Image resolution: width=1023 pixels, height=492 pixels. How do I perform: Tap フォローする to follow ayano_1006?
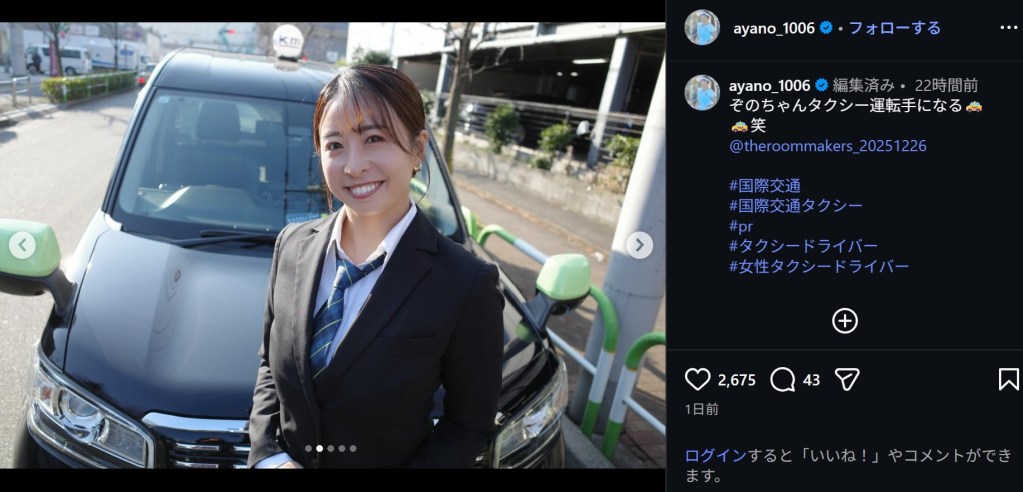pos(895,28)
